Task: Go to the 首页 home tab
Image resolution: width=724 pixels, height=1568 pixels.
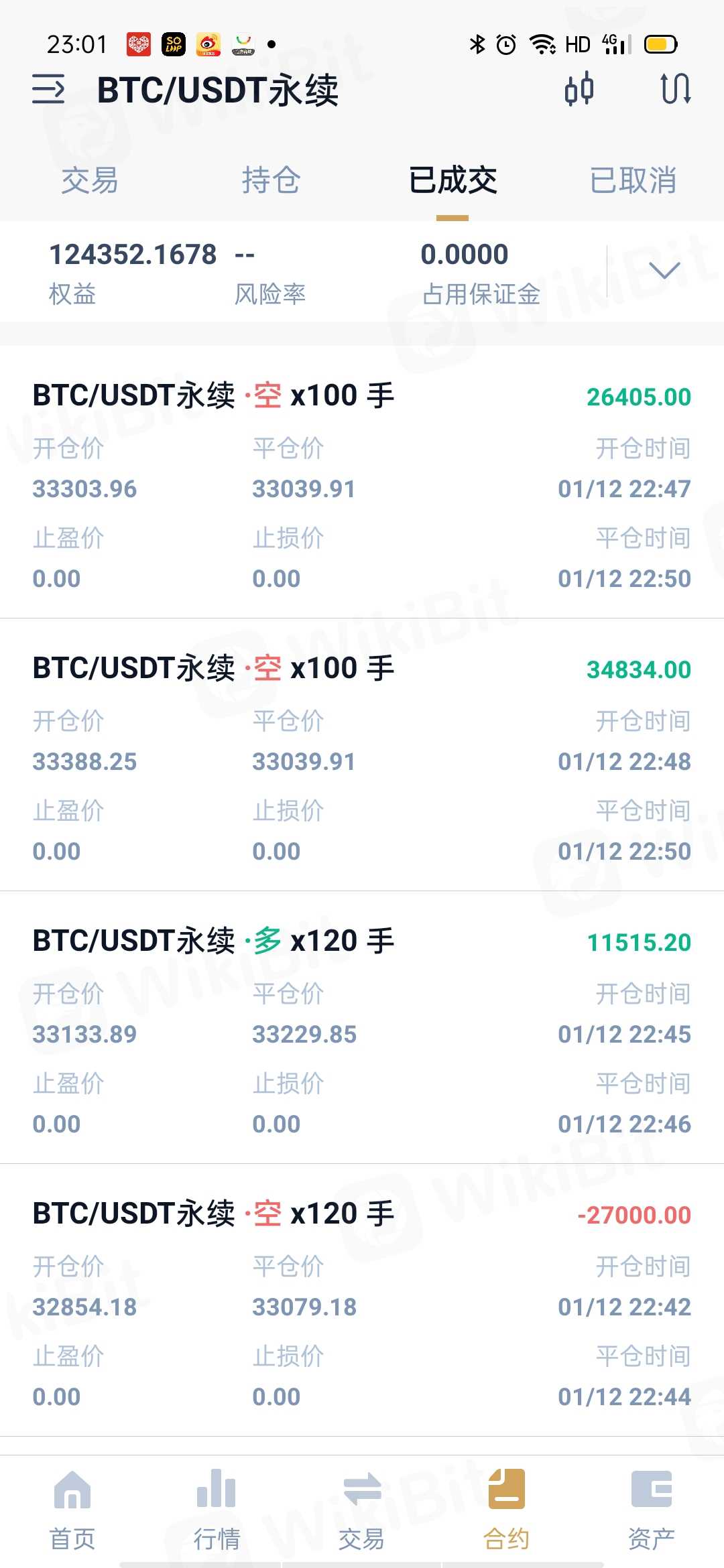Action: [x=72, y=1508]
